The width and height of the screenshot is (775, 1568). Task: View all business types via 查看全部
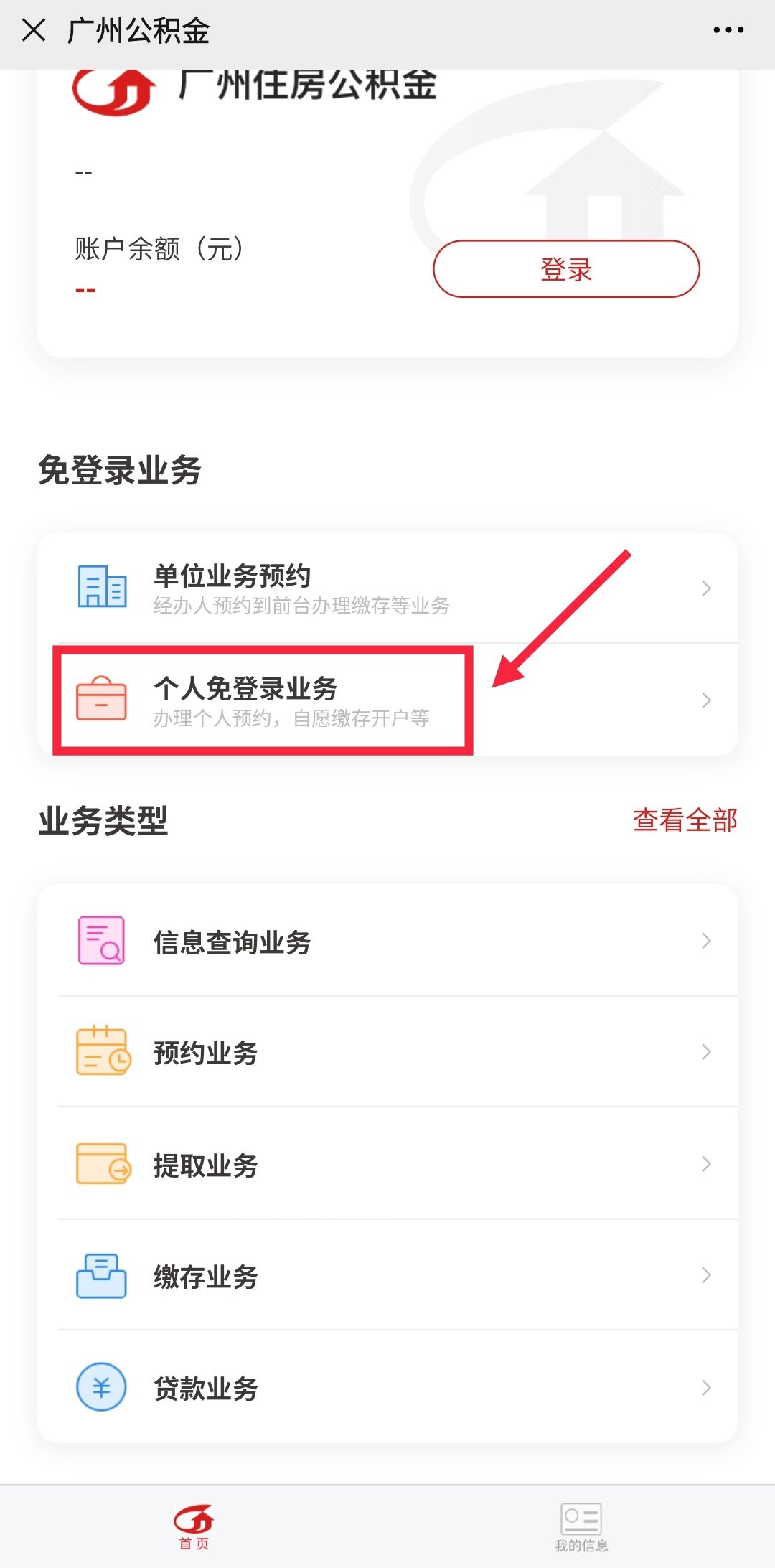pyautogui.click(x=685, y=820)
